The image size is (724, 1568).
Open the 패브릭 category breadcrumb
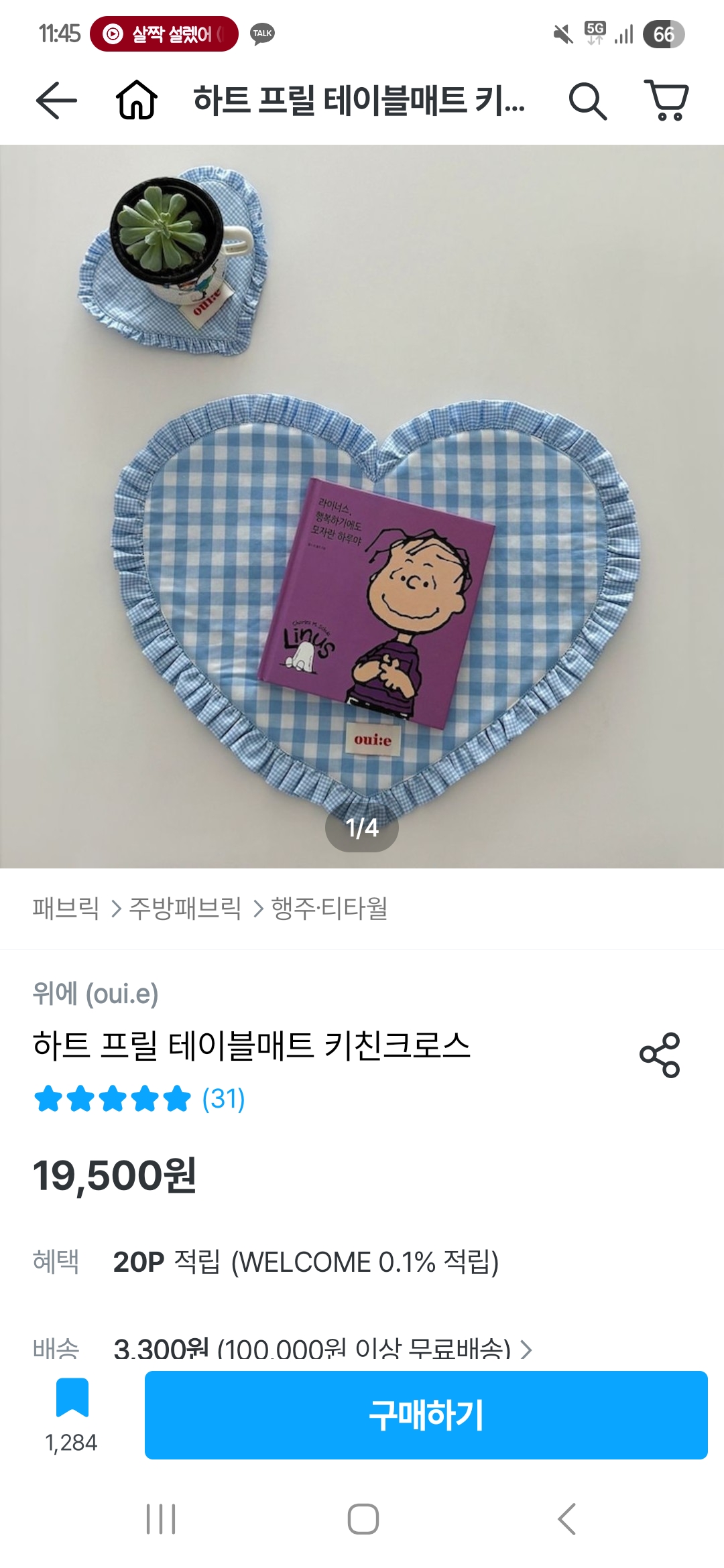pyautogui.click(x=66, y=909)
